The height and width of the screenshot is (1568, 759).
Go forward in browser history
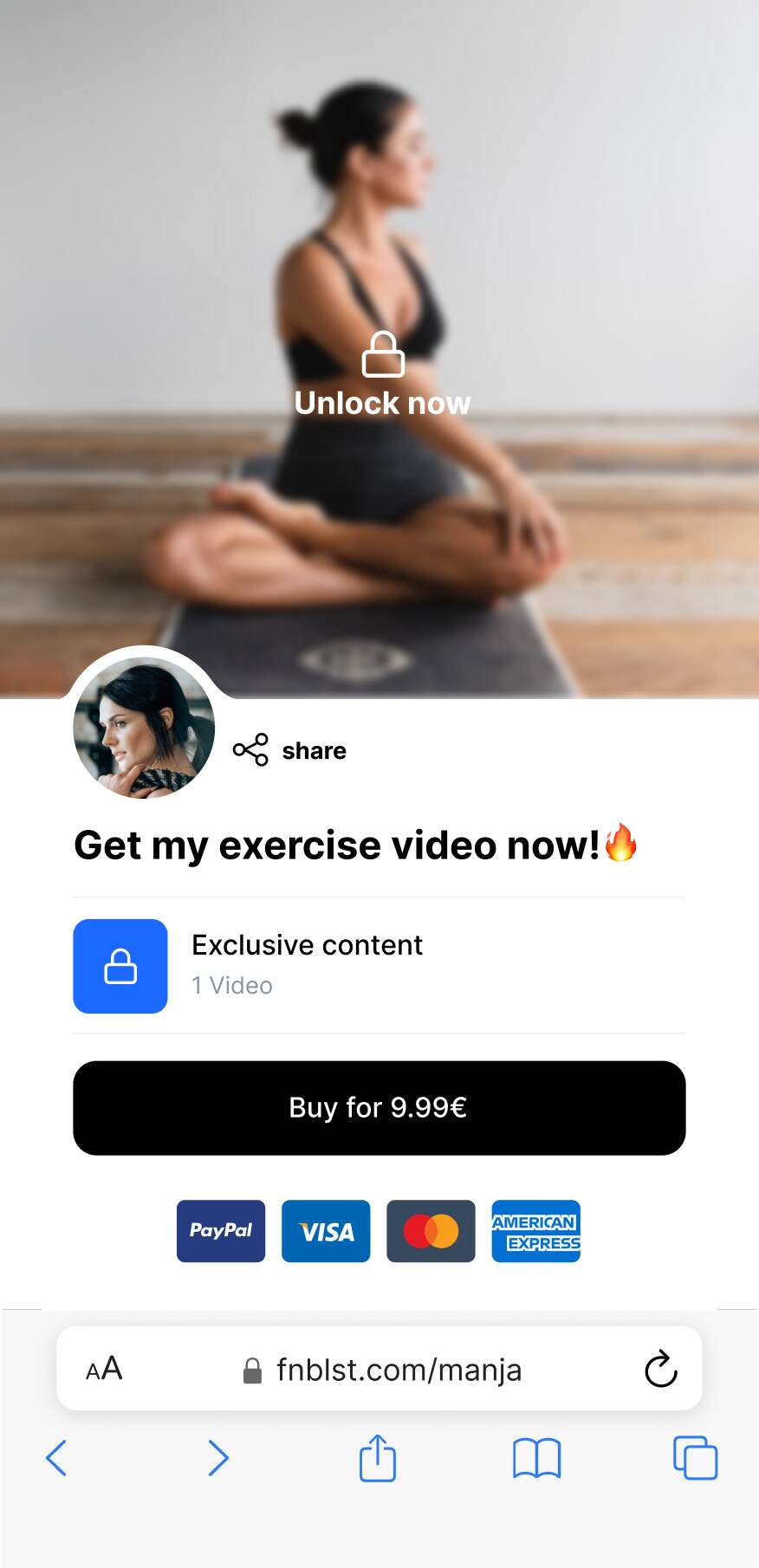click(218, 1458)
